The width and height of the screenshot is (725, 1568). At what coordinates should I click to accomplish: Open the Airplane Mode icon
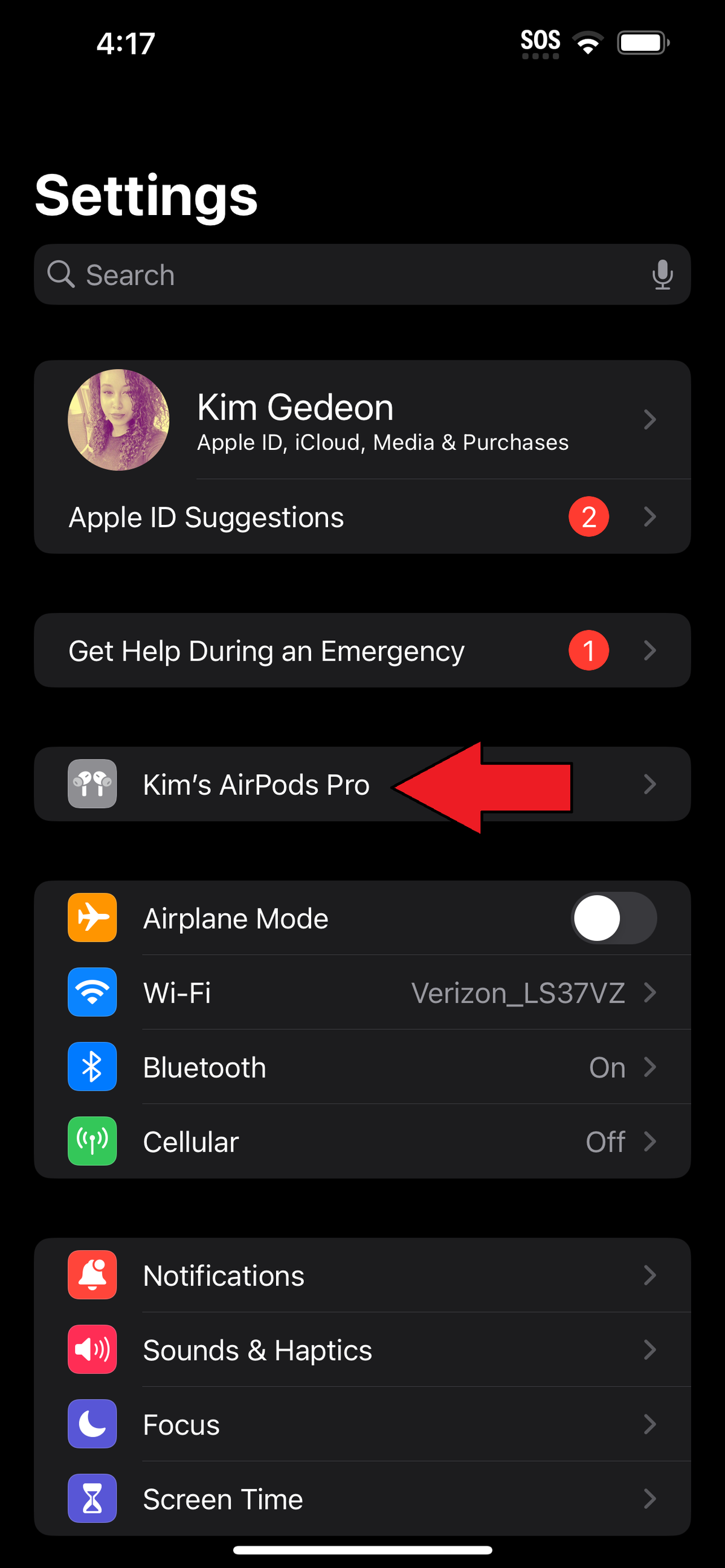[x=92, y=918]
